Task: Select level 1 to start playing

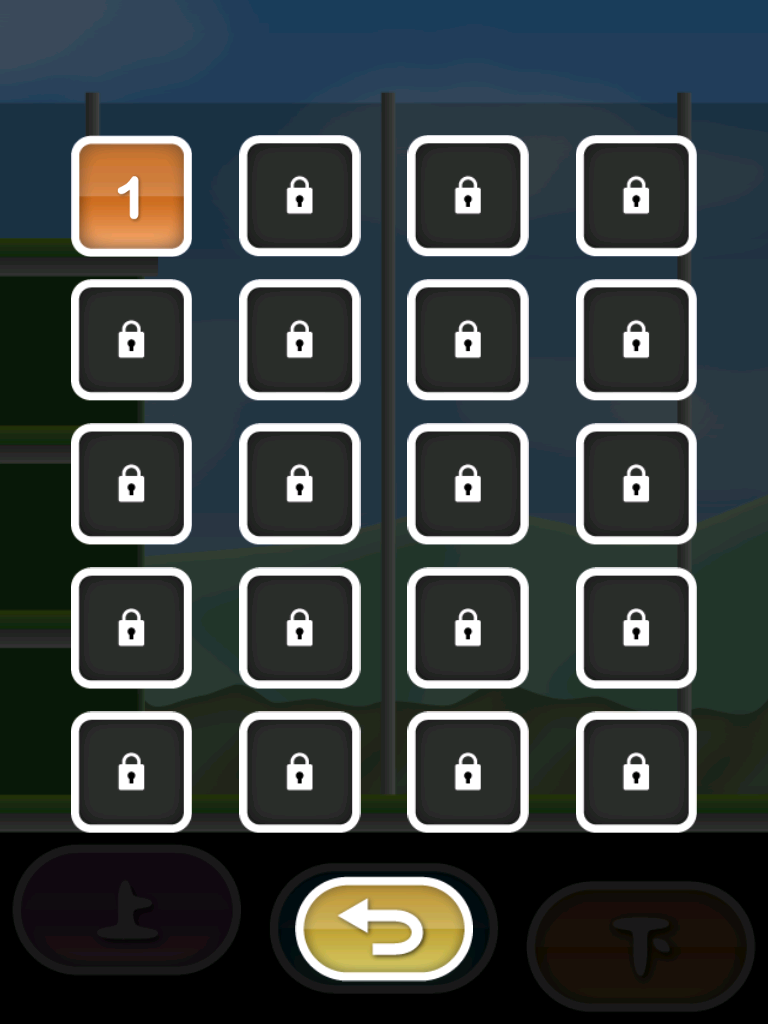Action: 131,195
